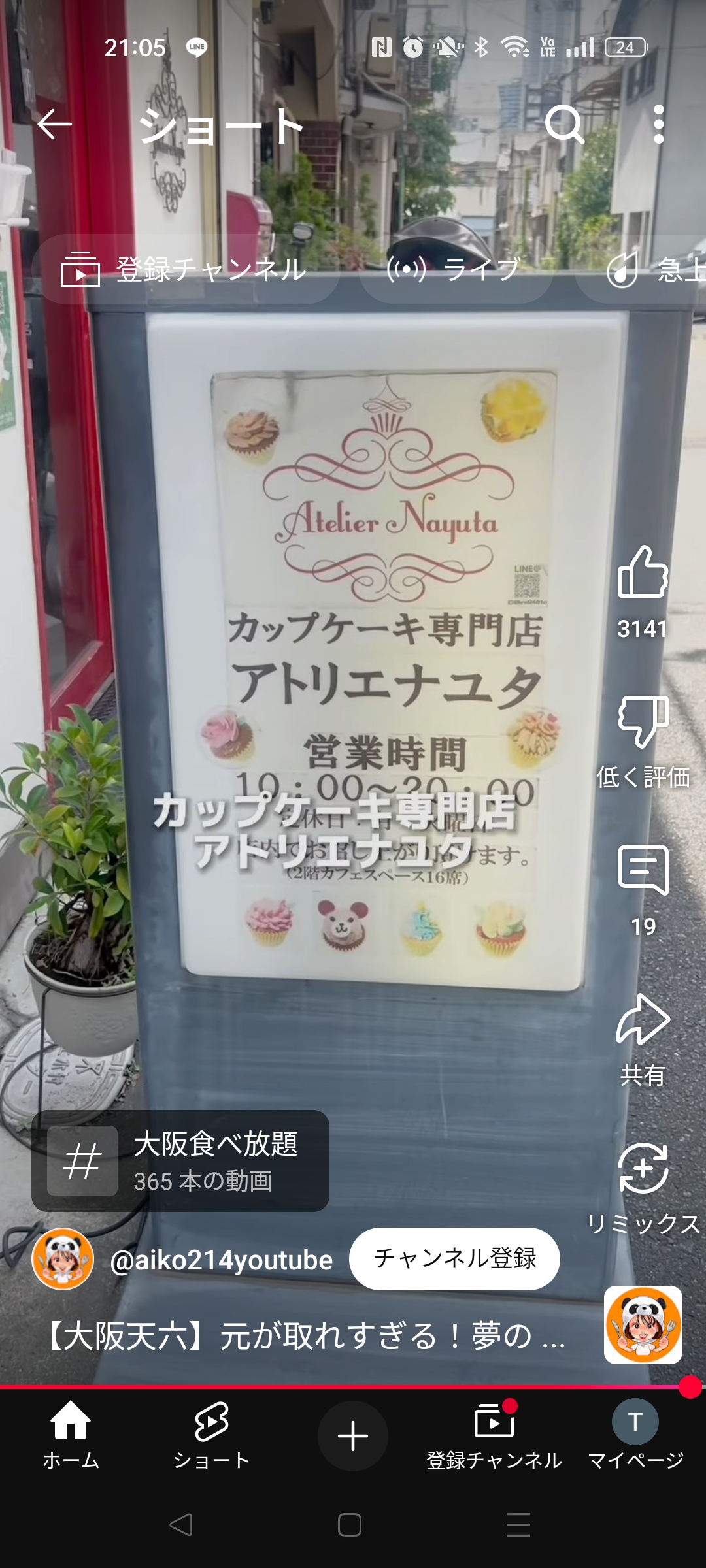Select the 登録チャンネル chip at top
This screenshot has height=1568, width=706.
point(185,269)
